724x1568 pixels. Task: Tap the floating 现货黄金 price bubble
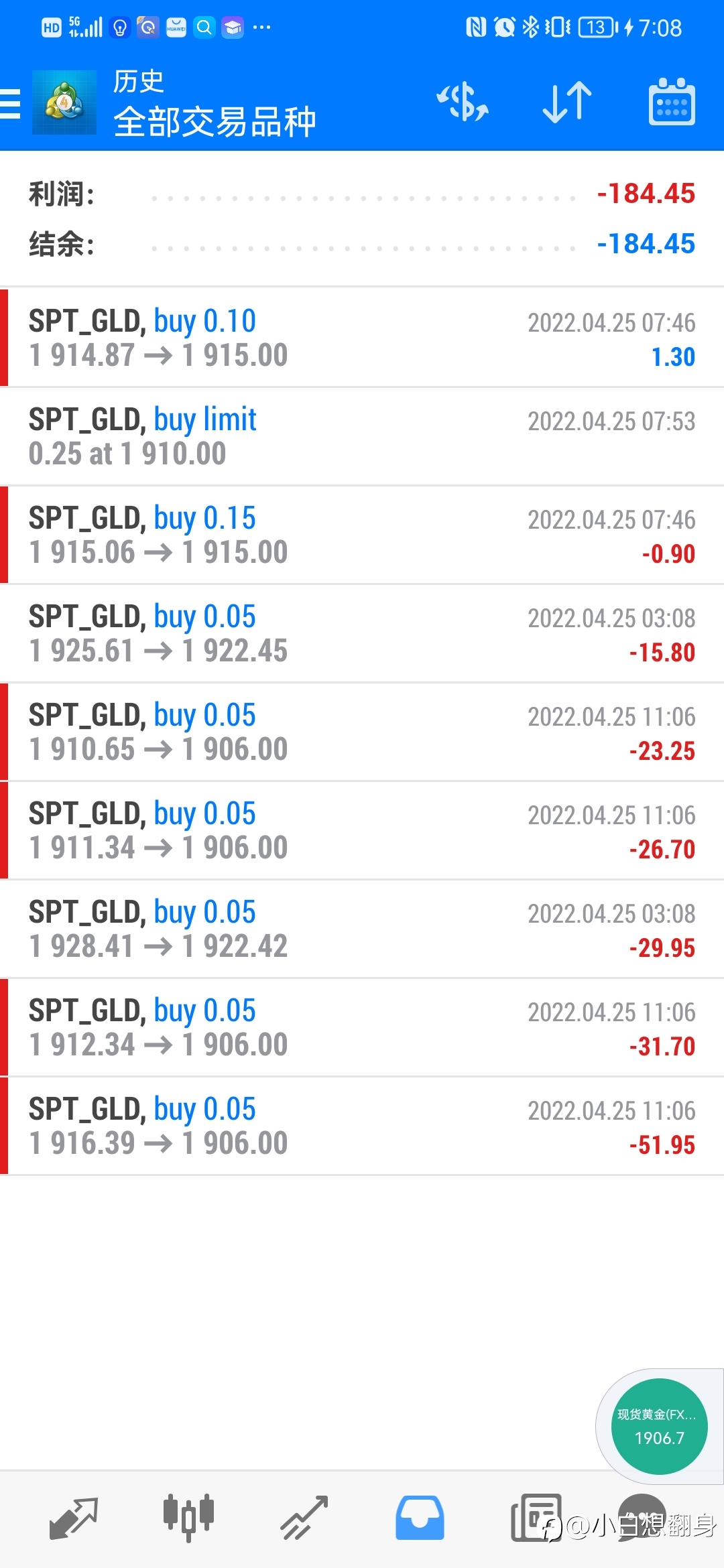coord(659,1426)
